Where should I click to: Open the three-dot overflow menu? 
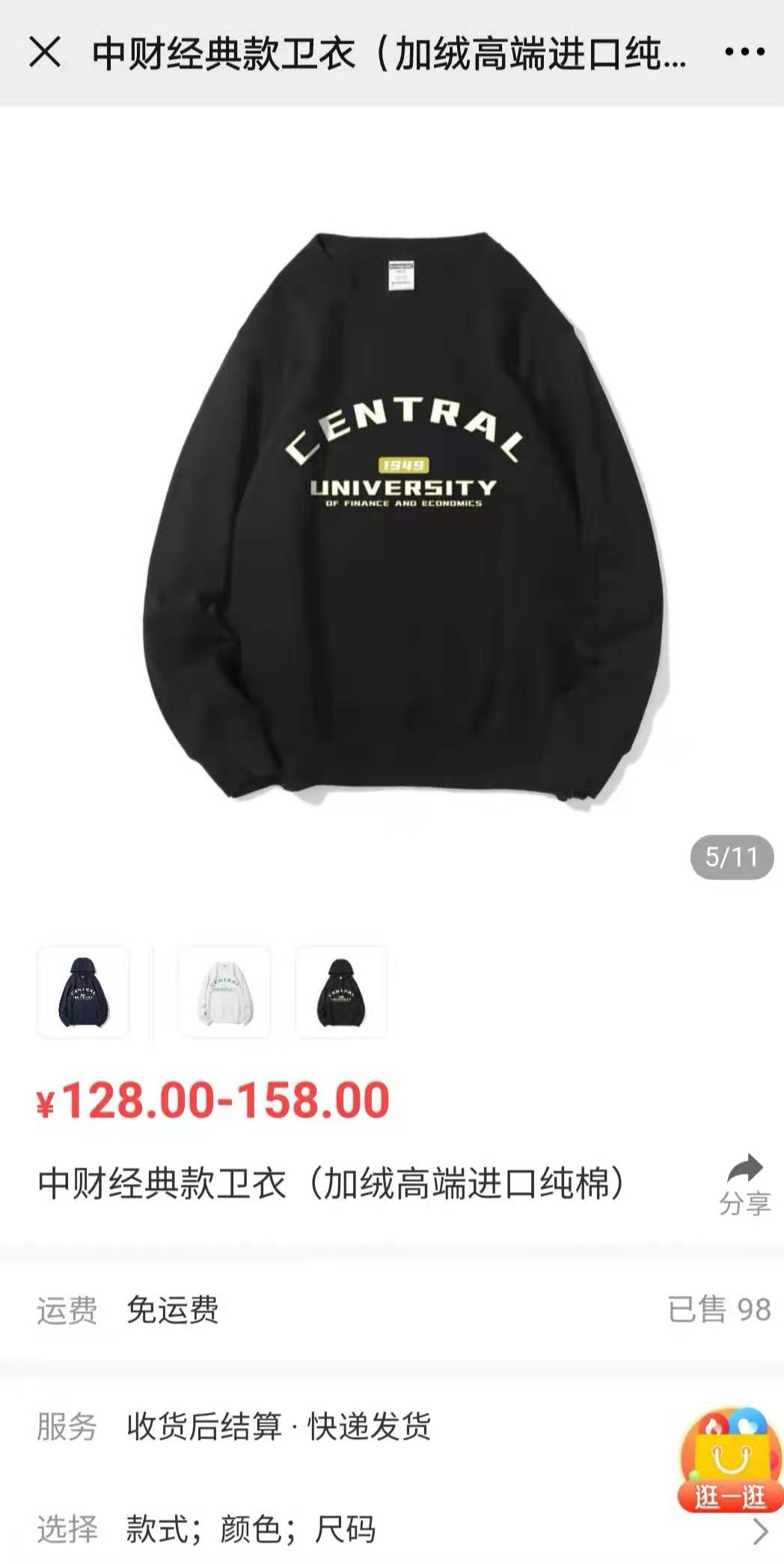744,52
